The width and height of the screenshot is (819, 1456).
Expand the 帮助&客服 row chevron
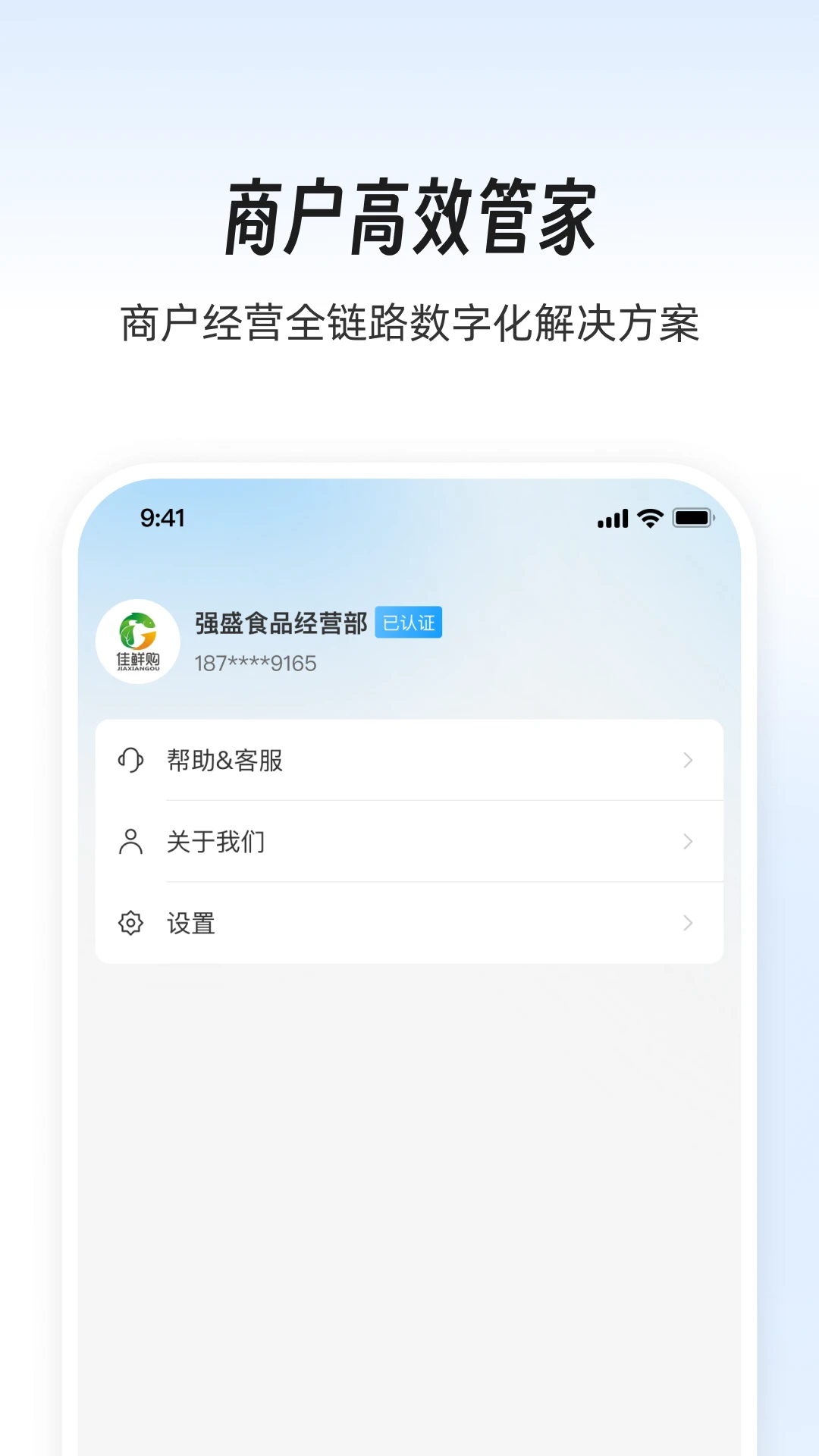[x=688, y=761]
